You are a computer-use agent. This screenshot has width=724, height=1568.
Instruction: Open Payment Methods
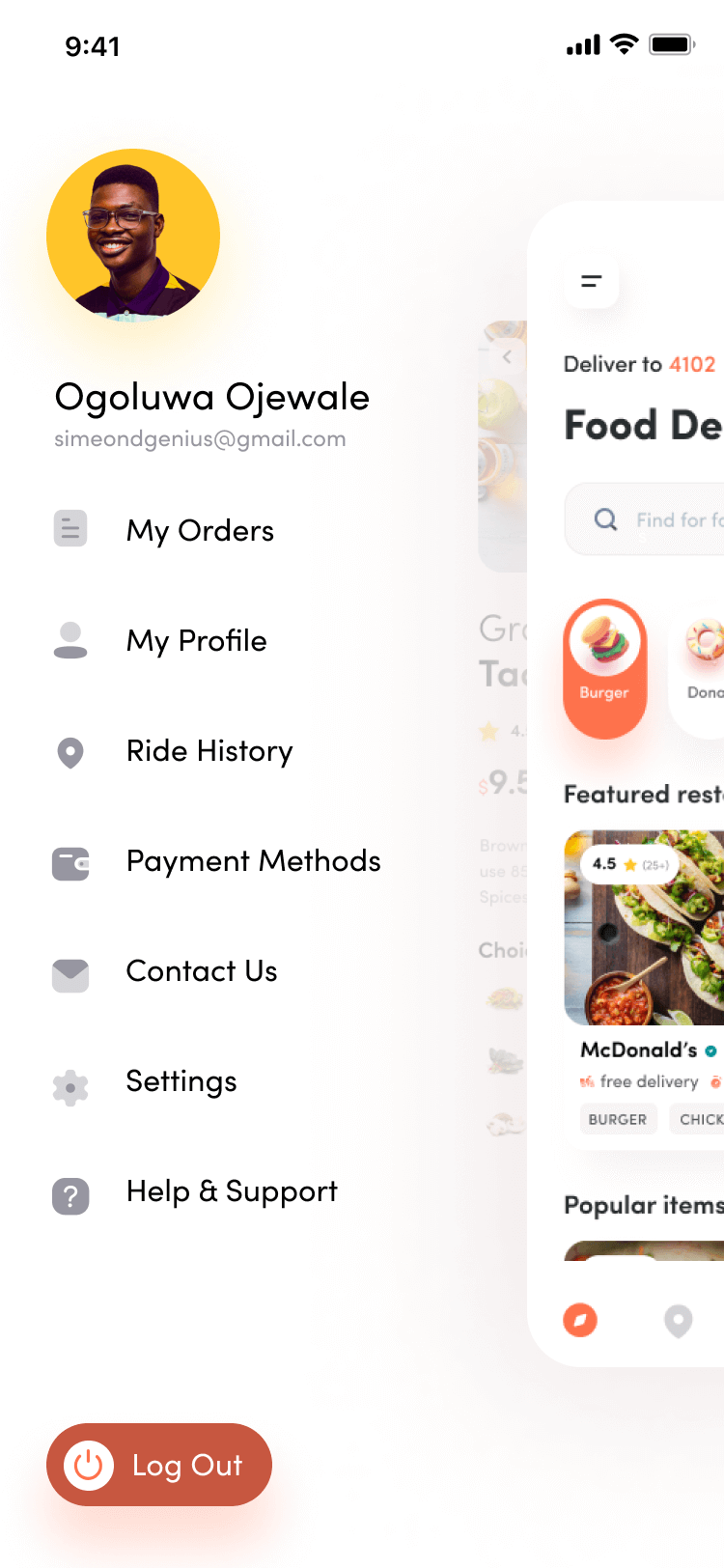253,860
